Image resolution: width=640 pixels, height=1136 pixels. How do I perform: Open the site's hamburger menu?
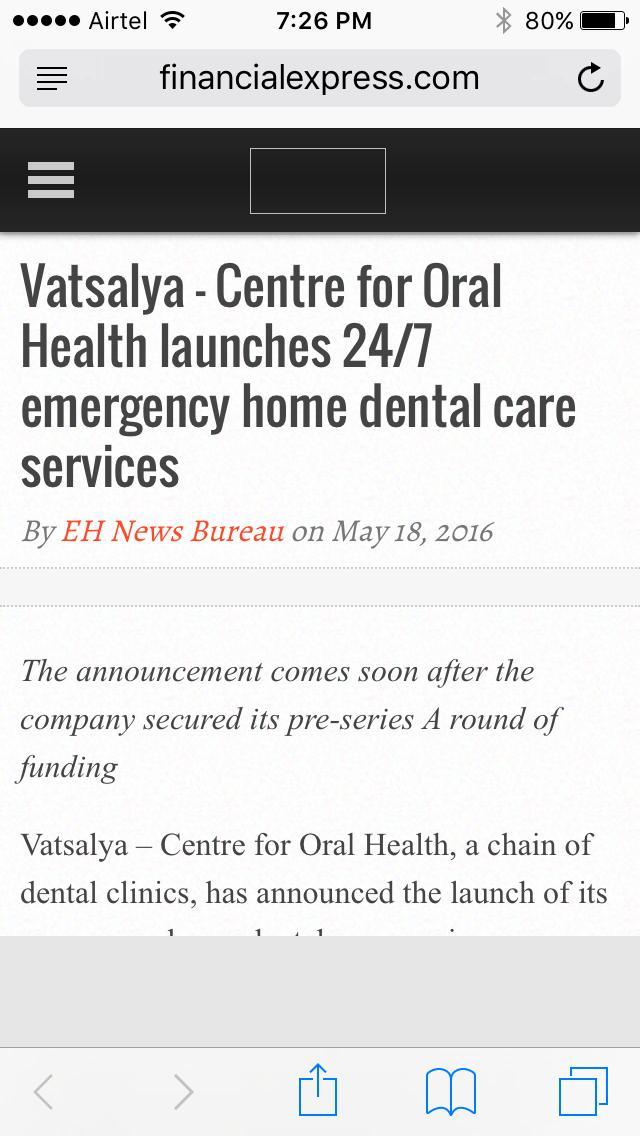click(51, 180)
